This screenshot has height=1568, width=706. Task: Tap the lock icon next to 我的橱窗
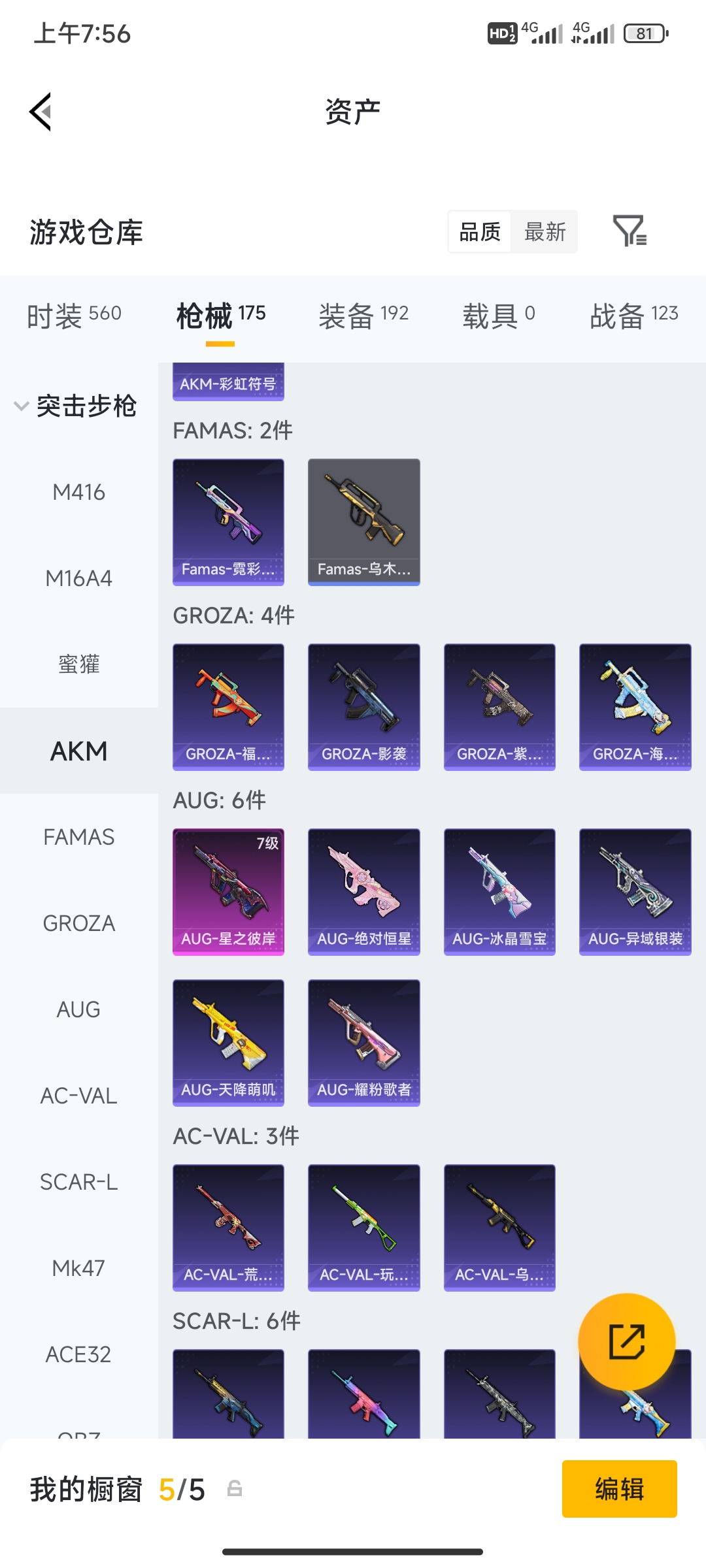click(x=235, y=1489)
